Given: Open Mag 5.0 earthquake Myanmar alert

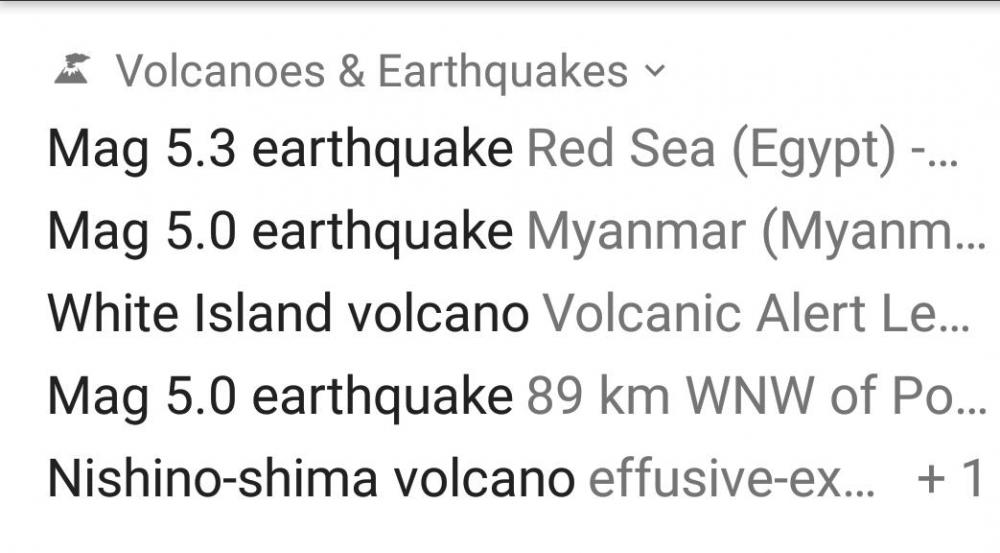Looking at the screenshot, I should (x=500, y=232).
